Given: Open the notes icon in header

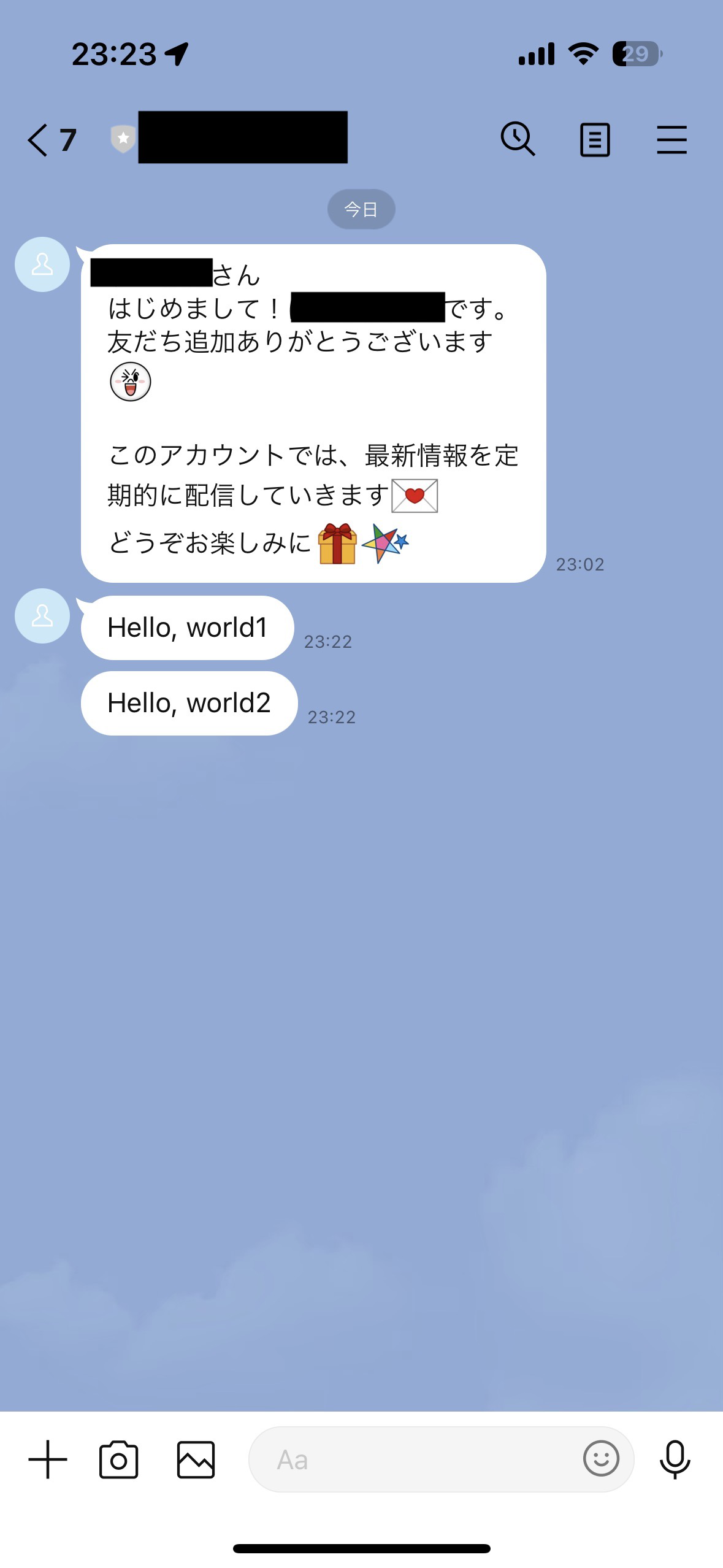Looking at the screenshot, I should pos(595,140).
